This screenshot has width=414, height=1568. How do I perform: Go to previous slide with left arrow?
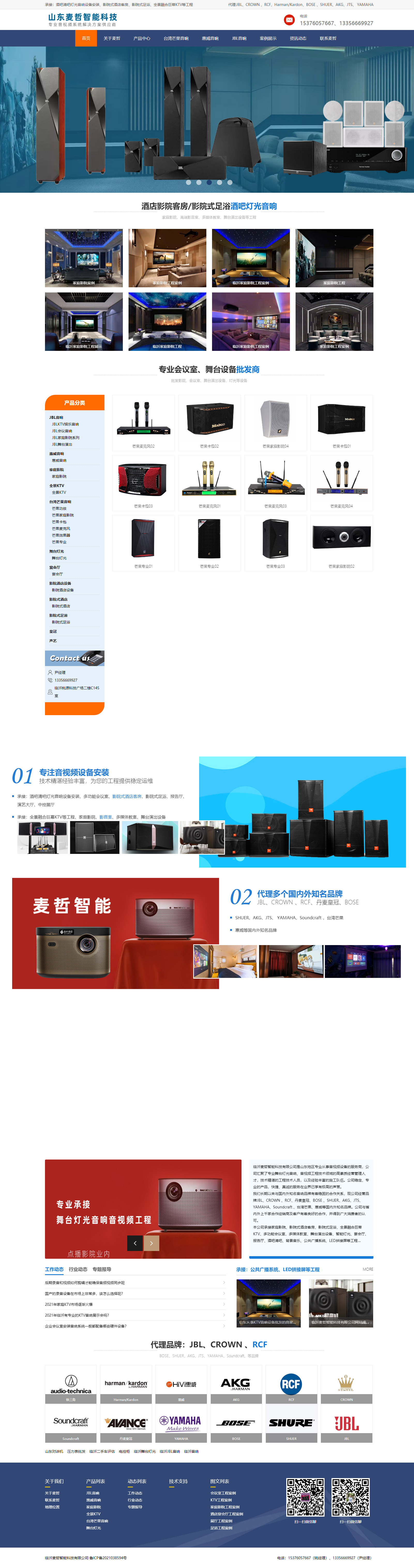[134, 1242]
